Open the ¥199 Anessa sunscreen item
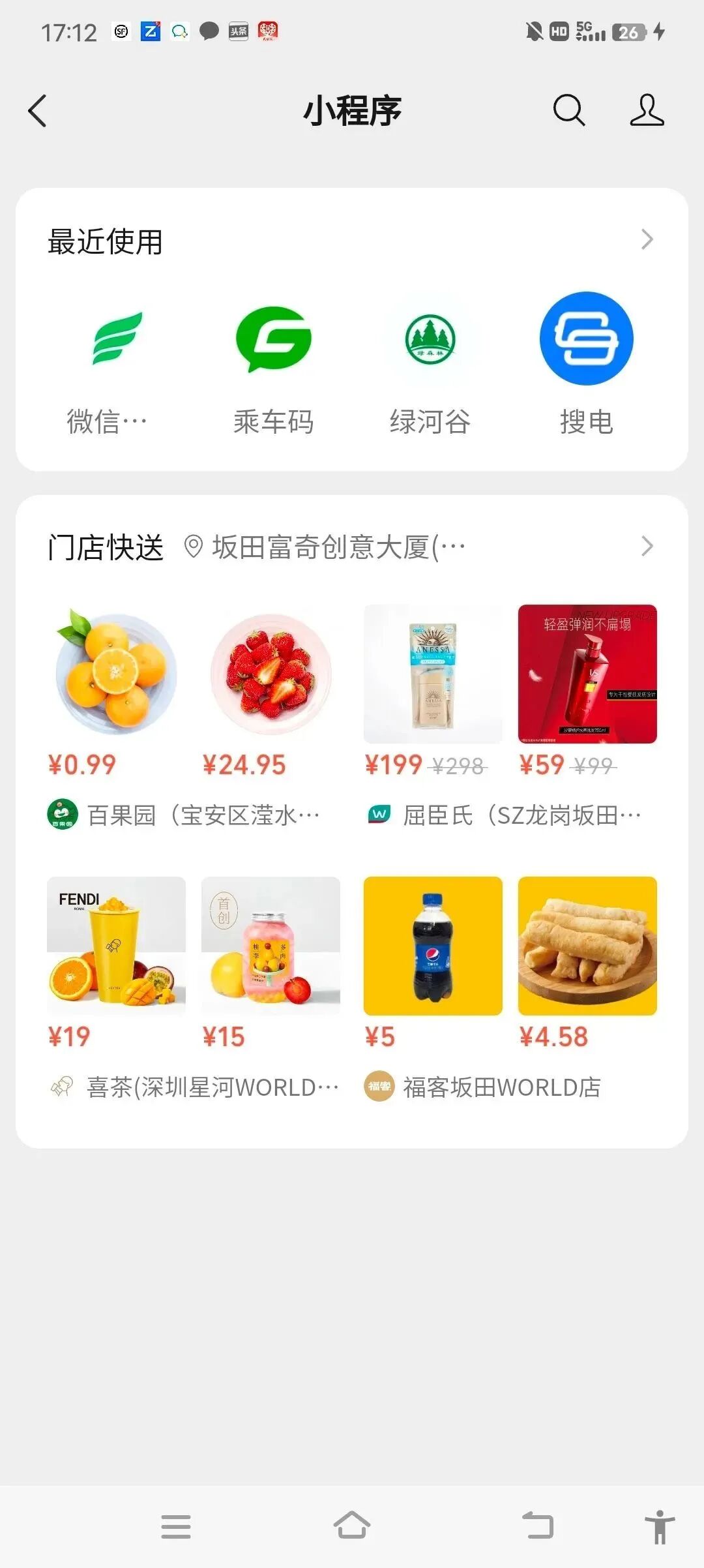704x1568 pixels. (x=433, y=674)
